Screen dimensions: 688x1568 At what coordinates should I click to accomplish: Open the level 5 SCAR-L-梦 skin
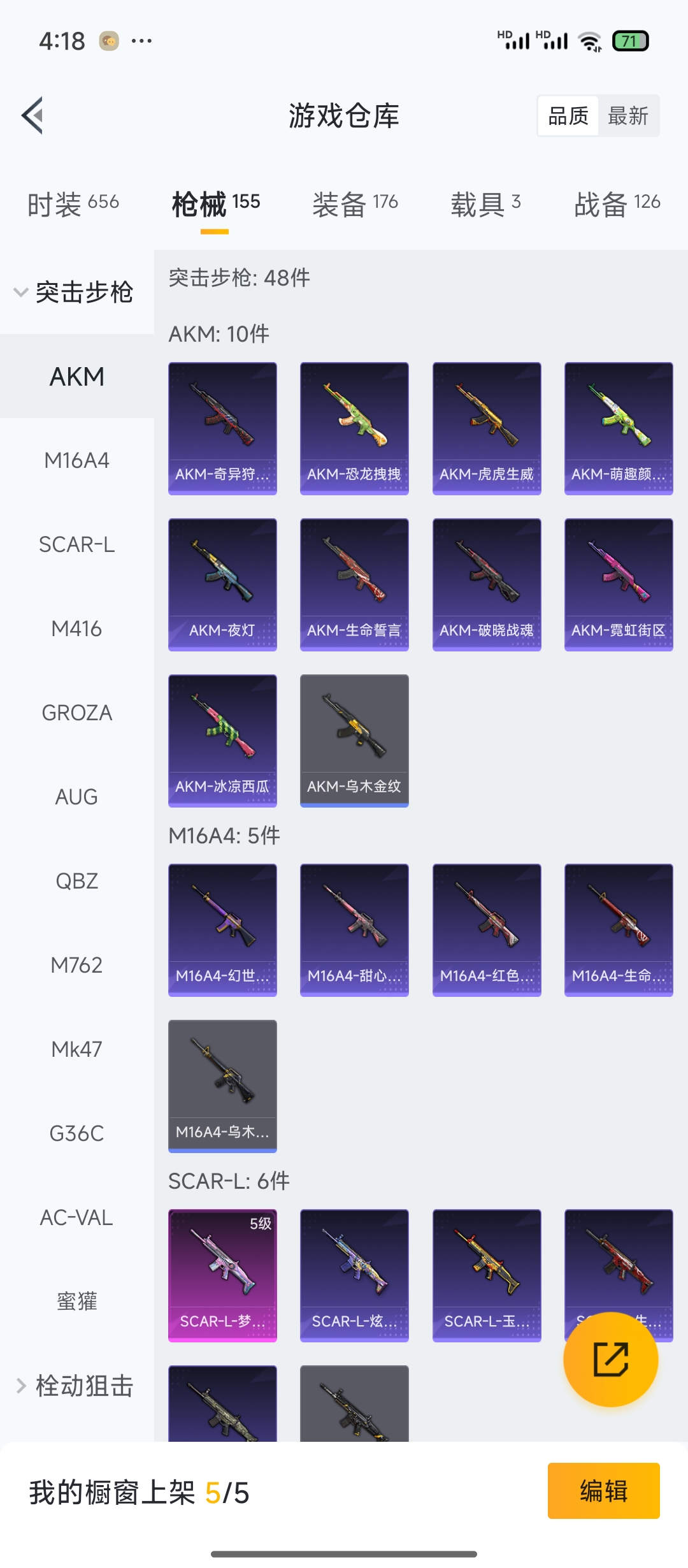click(222, 1275)
